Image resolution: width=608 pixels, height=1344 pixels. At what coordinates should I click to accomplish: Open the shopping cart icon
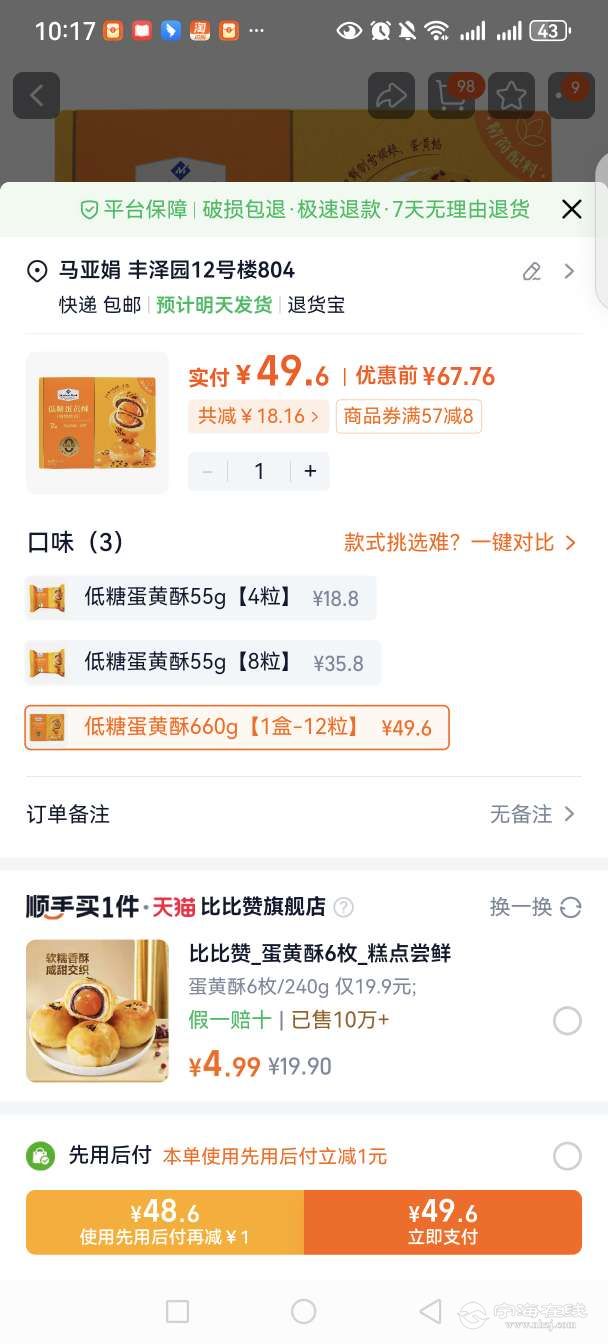pyautogui.click(x=451, y=96)
